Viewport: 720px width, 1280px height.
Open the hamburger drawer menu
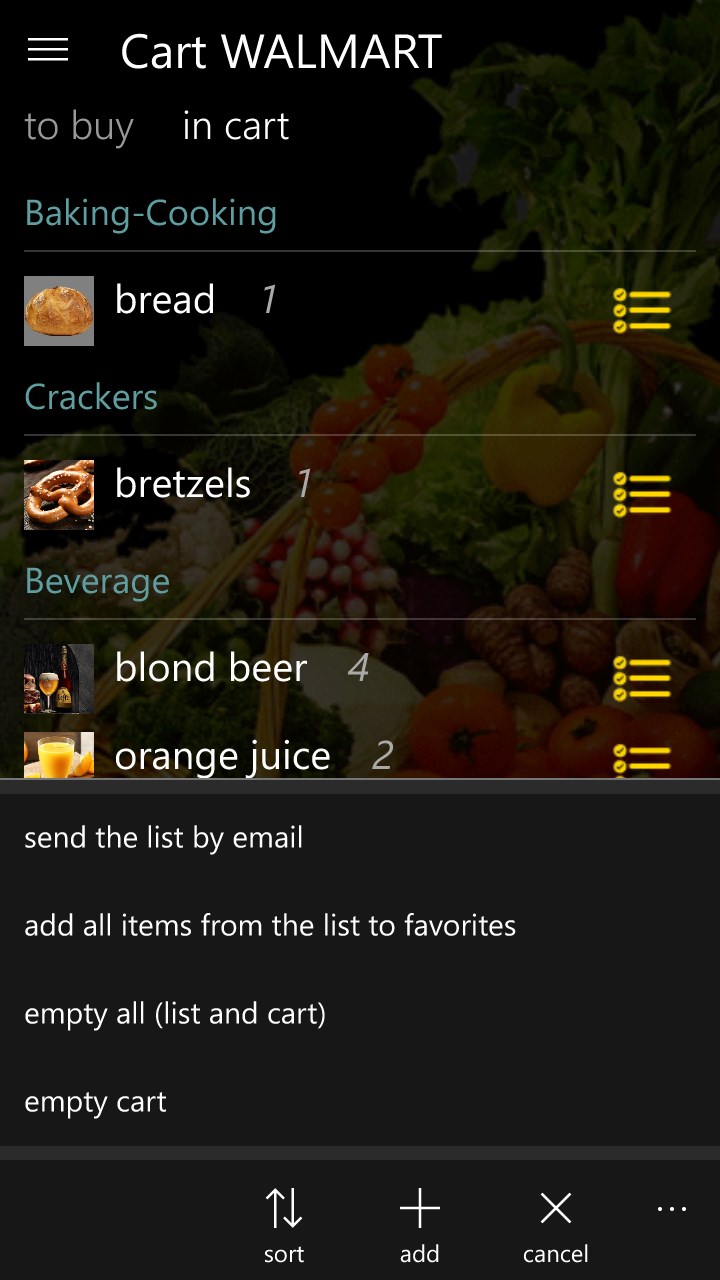click(48, 51)
